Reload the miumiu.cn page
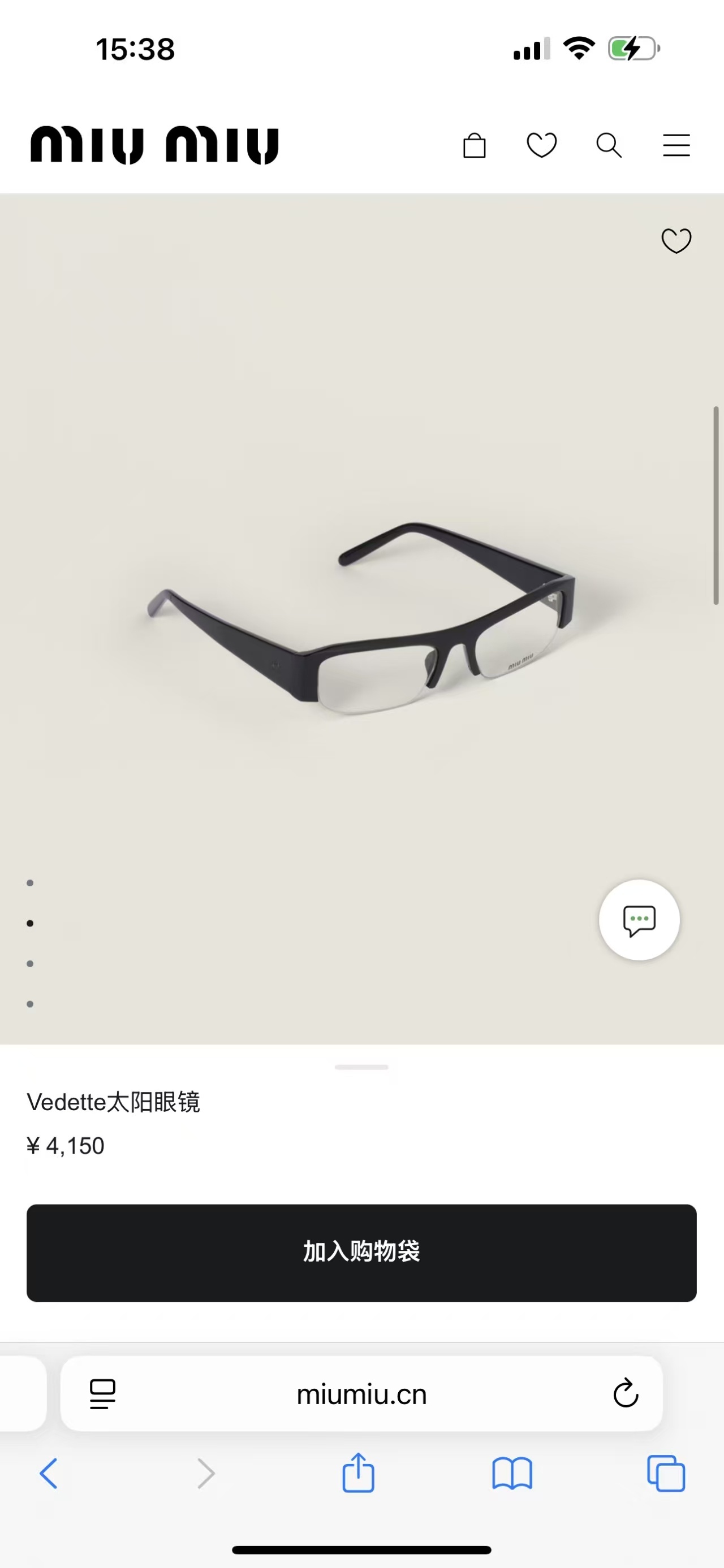The width and height of the screenshot is (724, 1568). [x=625, y=1394]
